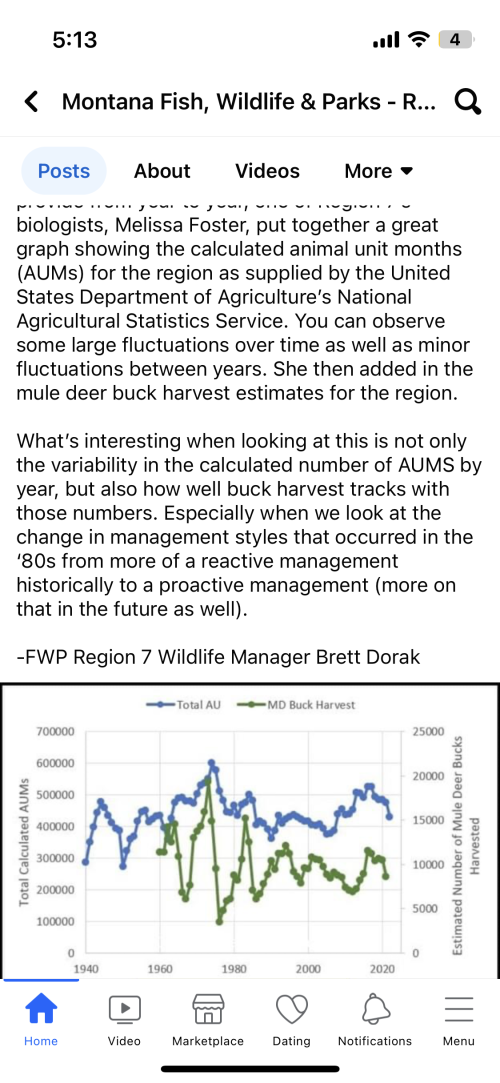500x1083 pixels.
Task: Open the Menu tab
Action: (459, 1020)
